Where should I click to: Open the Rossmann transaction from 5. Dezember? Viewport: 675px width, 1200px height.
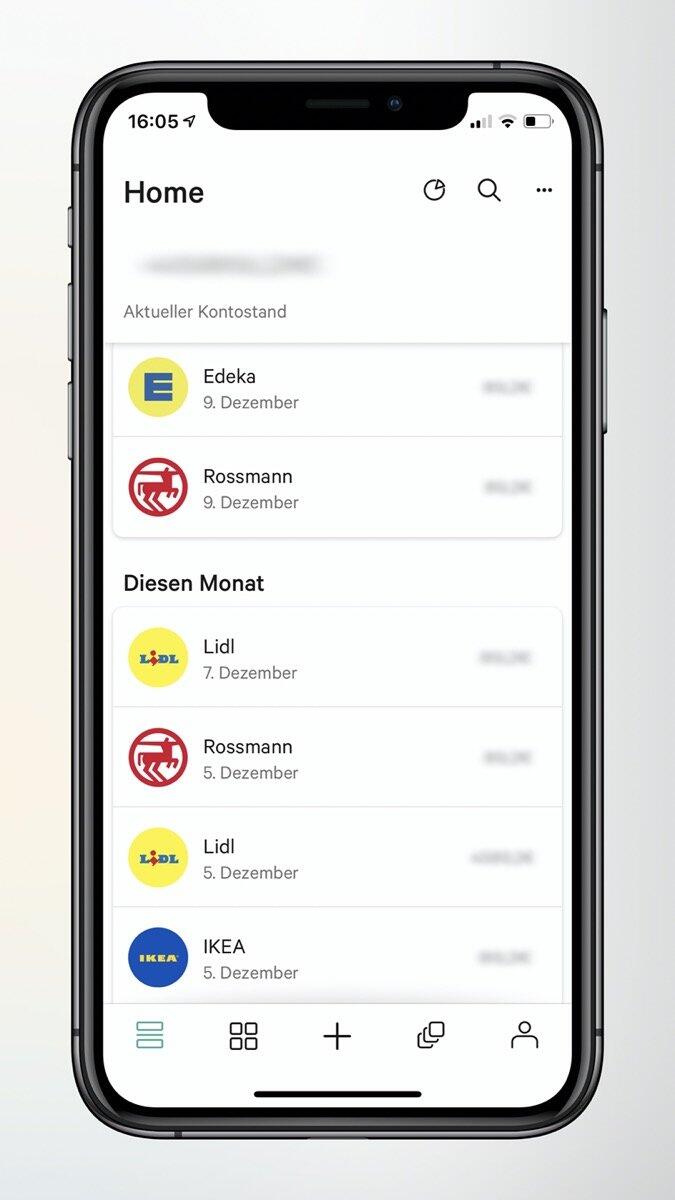pyautogui.click(x=337, y=758)
